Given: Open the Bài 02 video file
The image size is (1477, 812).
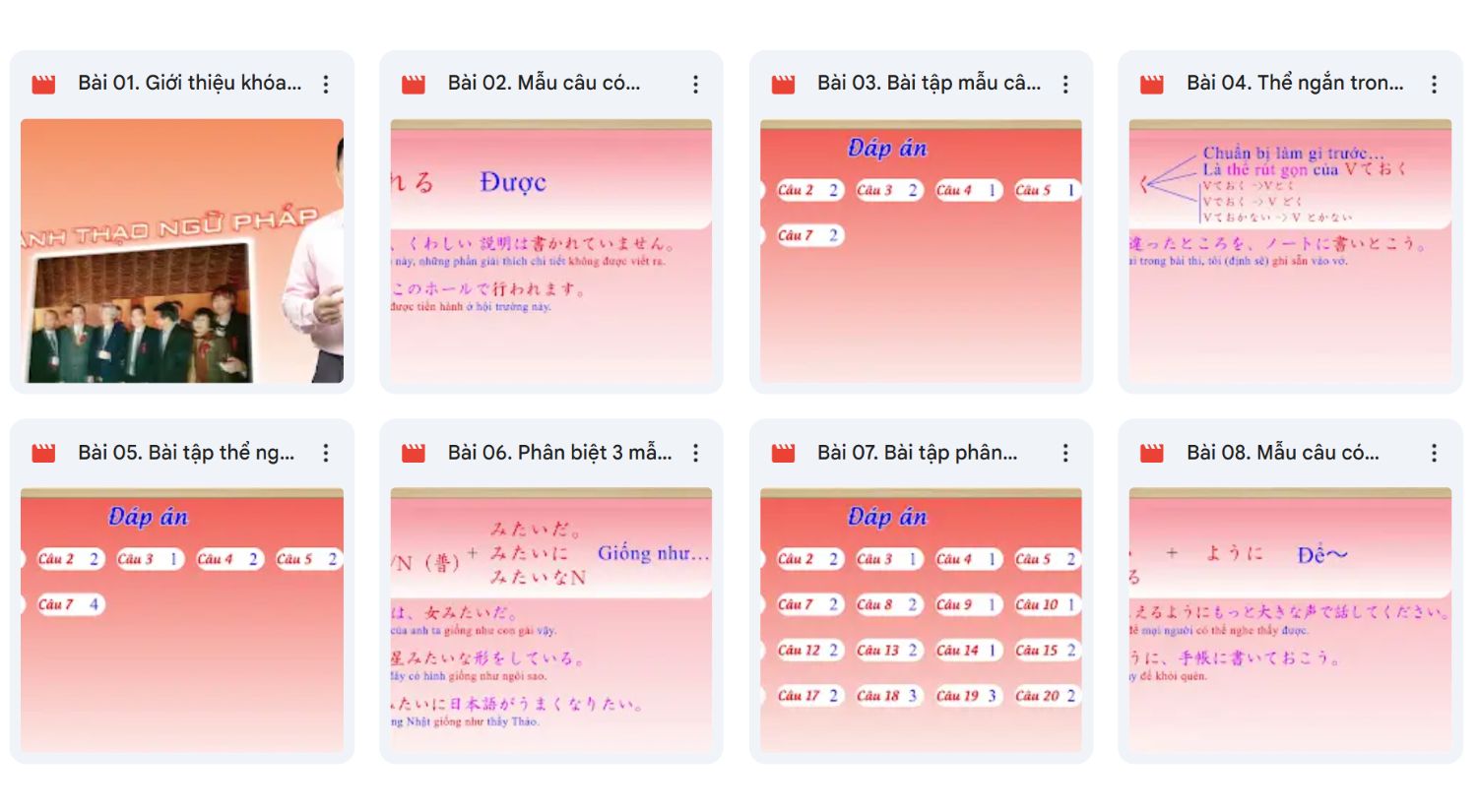Looking at the screenshot, I should click(551, 251).
